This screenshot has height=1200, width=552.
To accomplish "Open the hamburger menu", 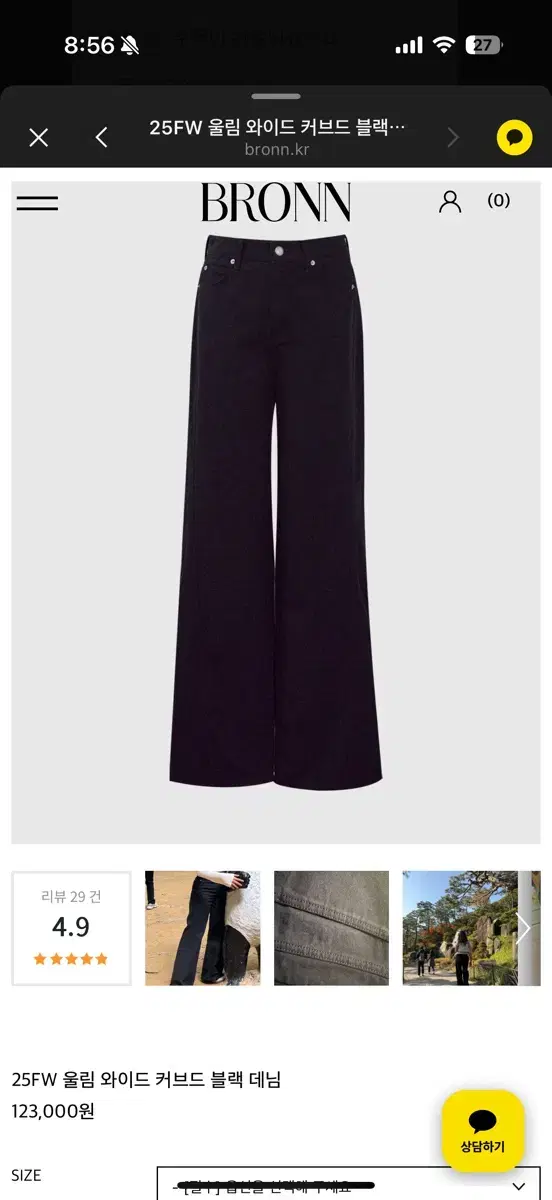I will pos(37,203).
